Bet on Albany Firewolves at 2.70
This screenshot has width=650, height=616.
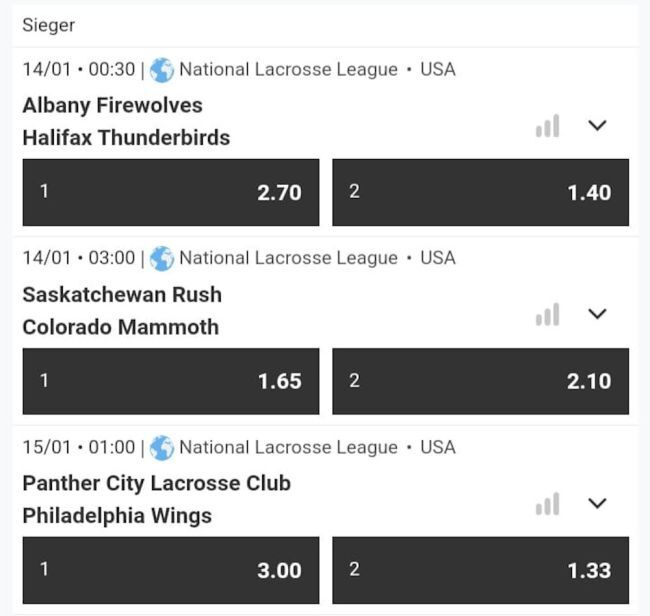[171, 192]
